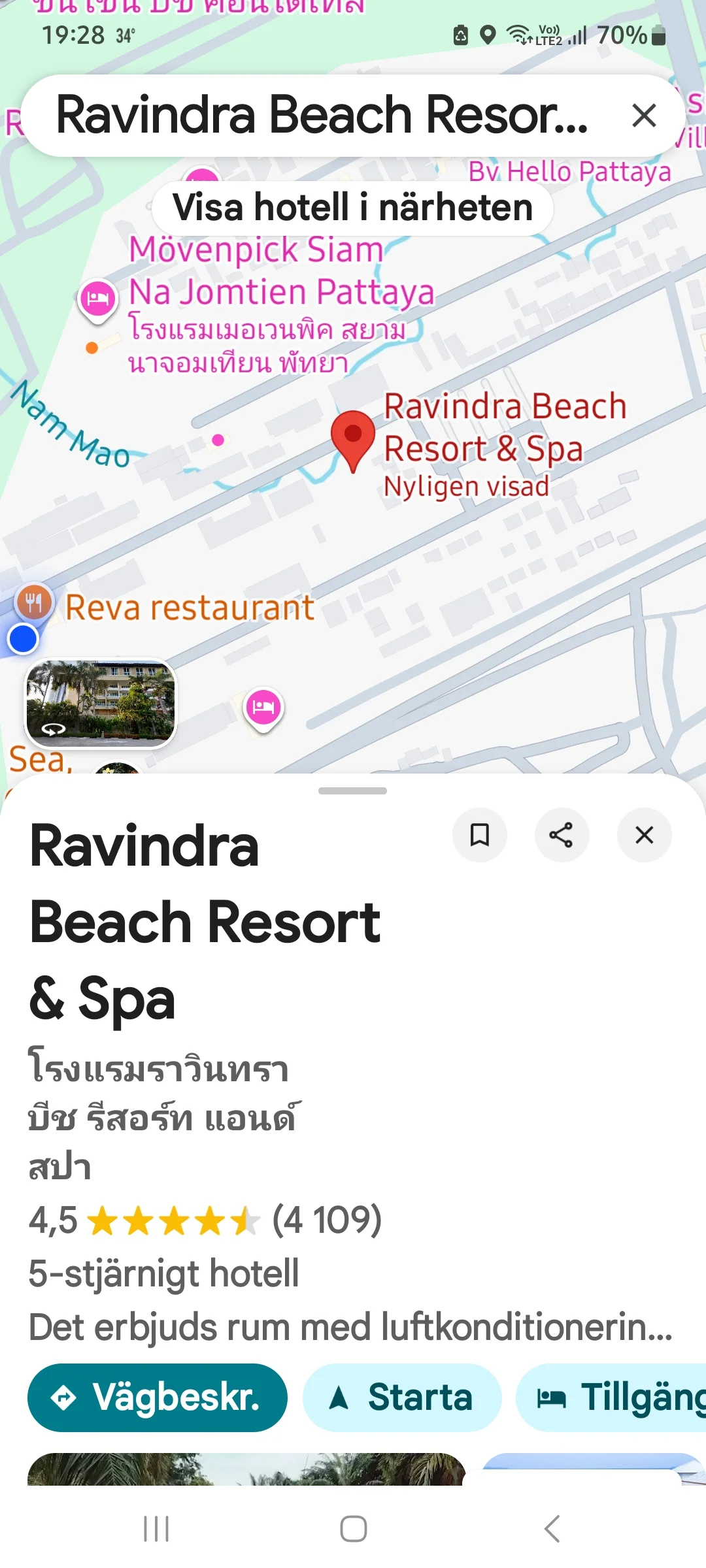Screen dimensions: 706x1568
Task: Expand the bottom sheet drag handle
Action: (x=353, y=791)
